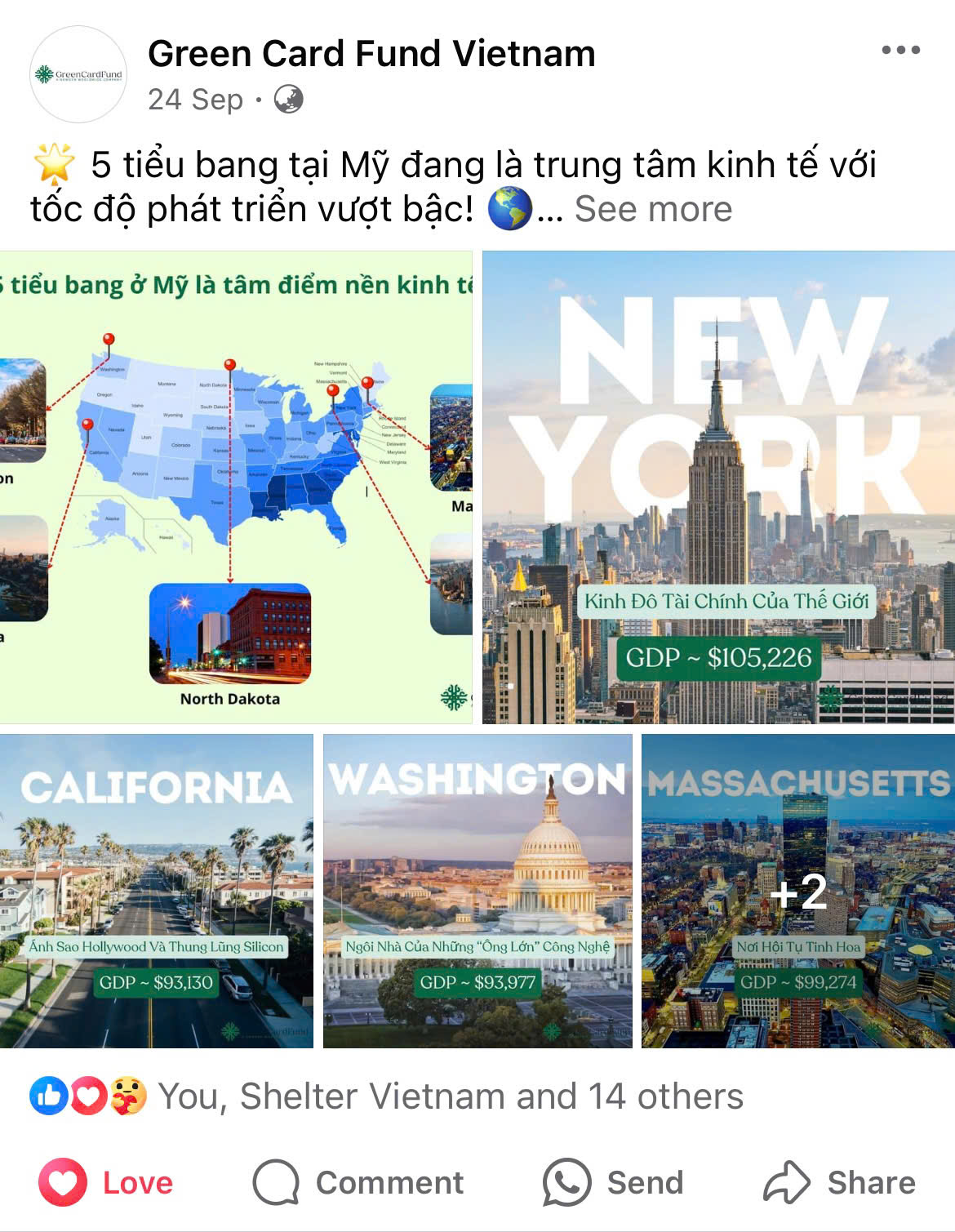Toggle the Love reaction button
Viewport: 955px width, 1232px height.
(106, 1182)
